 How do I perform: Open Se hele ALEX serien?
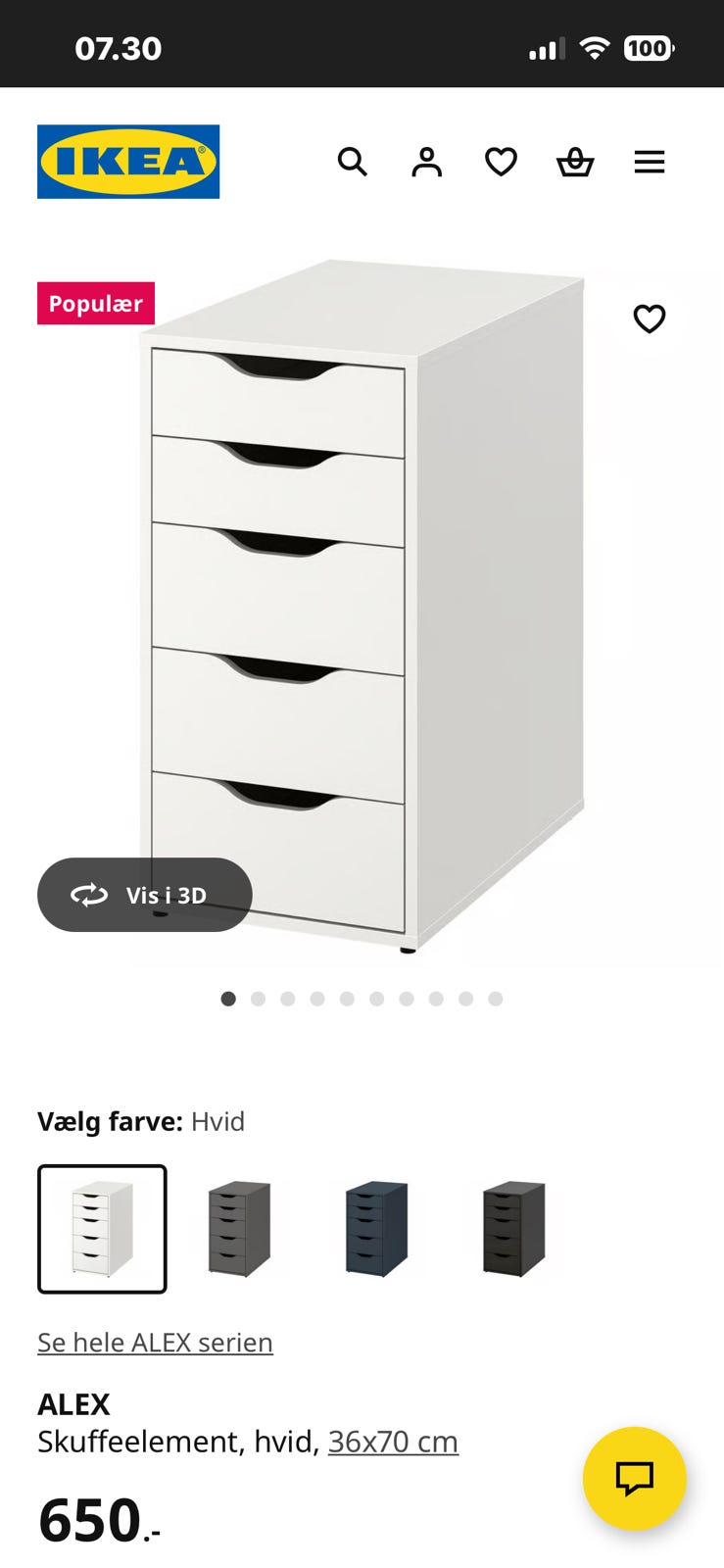(155, 1342)
